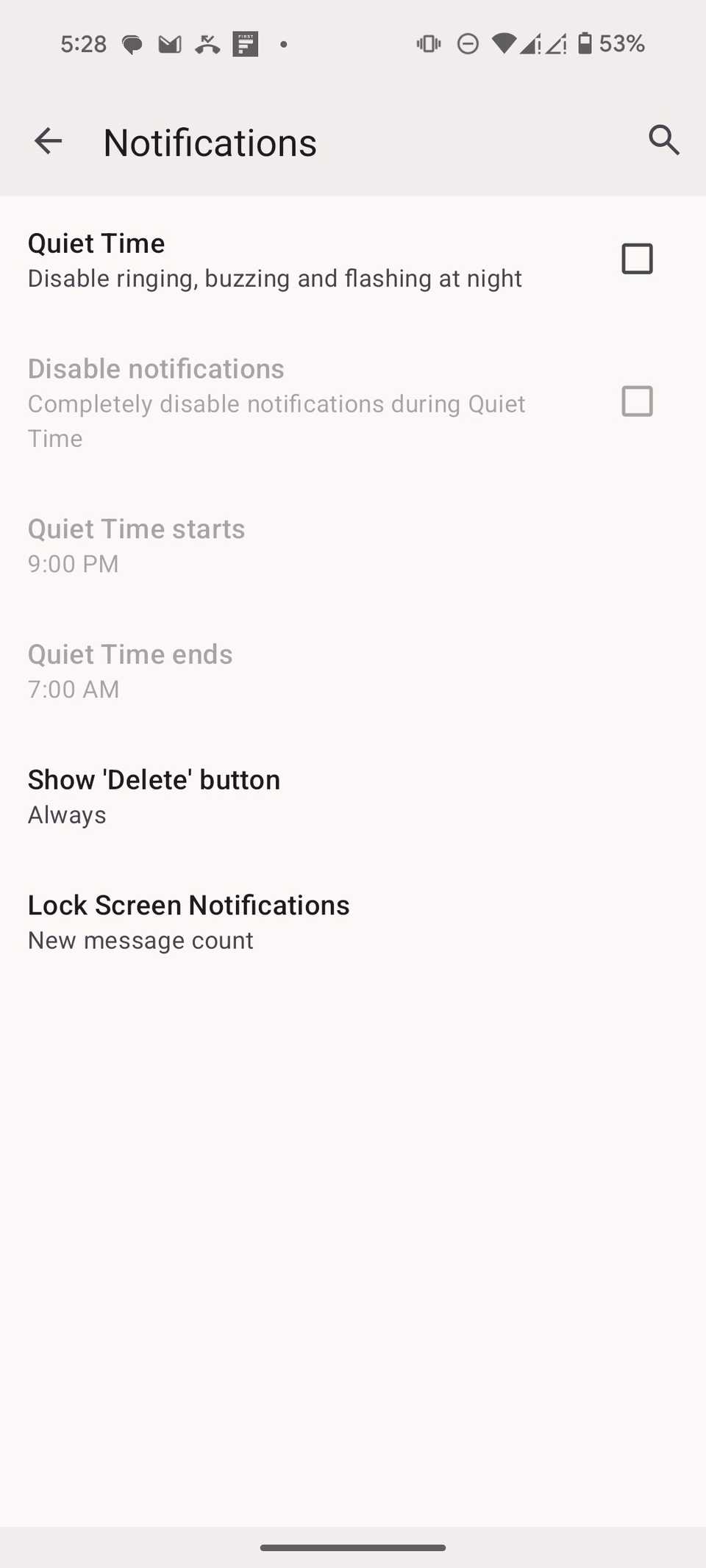Toggle the Quiet Time checkbox off

pyautogui.click(x=637, y=258)
